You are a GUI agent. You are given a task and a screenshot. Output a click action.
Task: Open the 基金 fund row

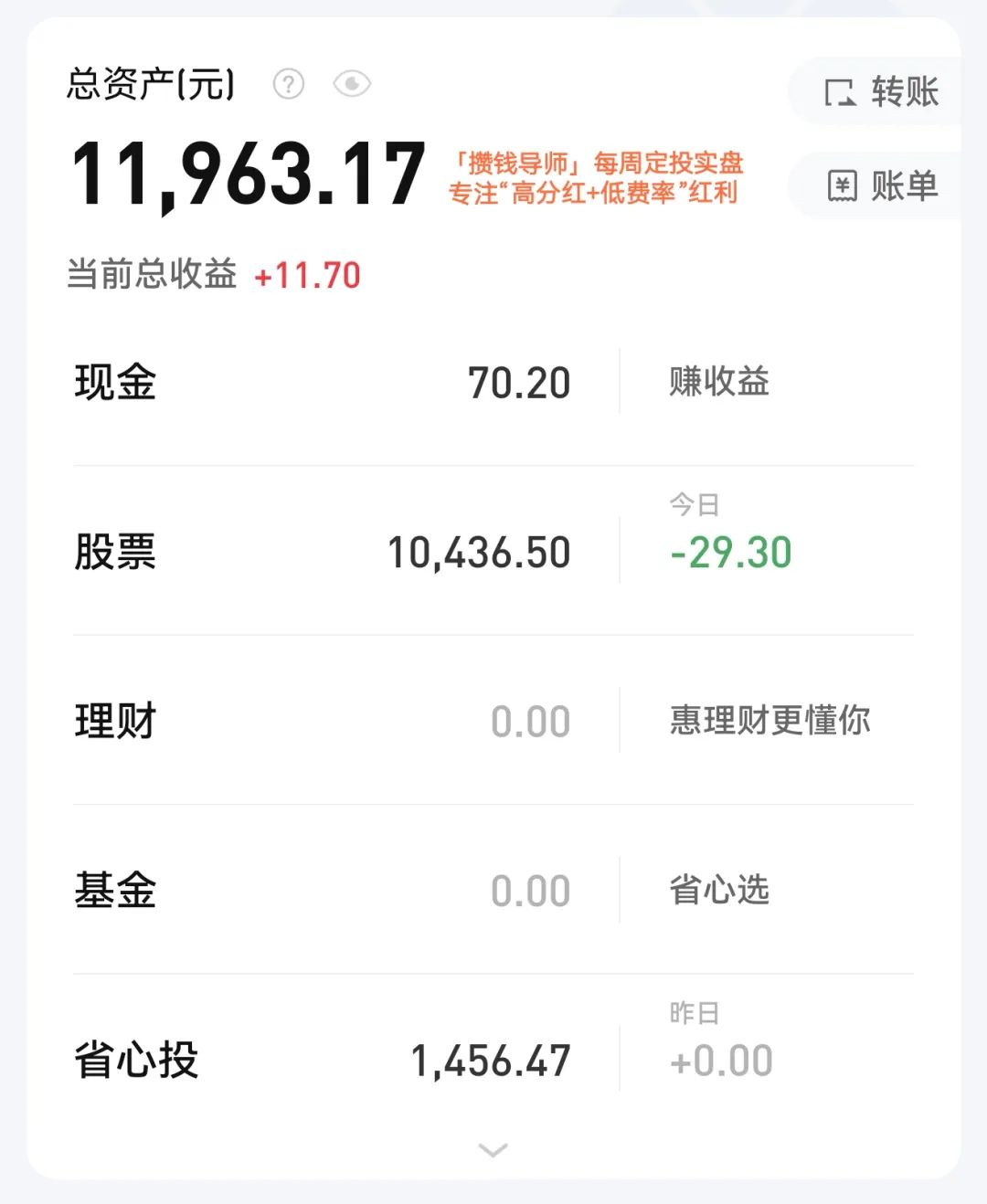(x=322, y=891)
